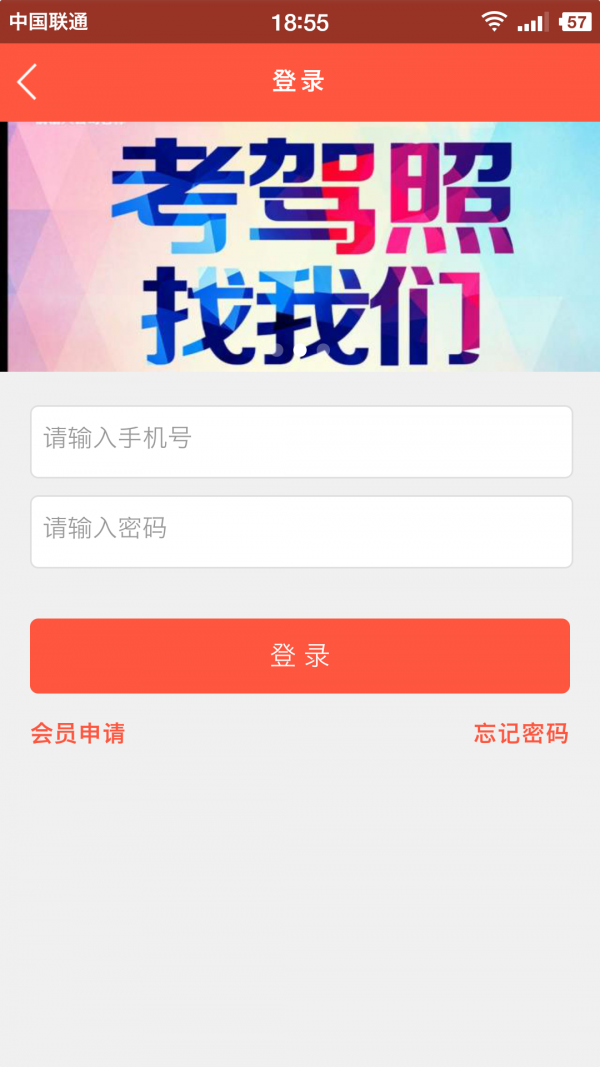Screen dimensions: 600x1067
Task: Open the 会员申请 membership application link
Action: 78,734
